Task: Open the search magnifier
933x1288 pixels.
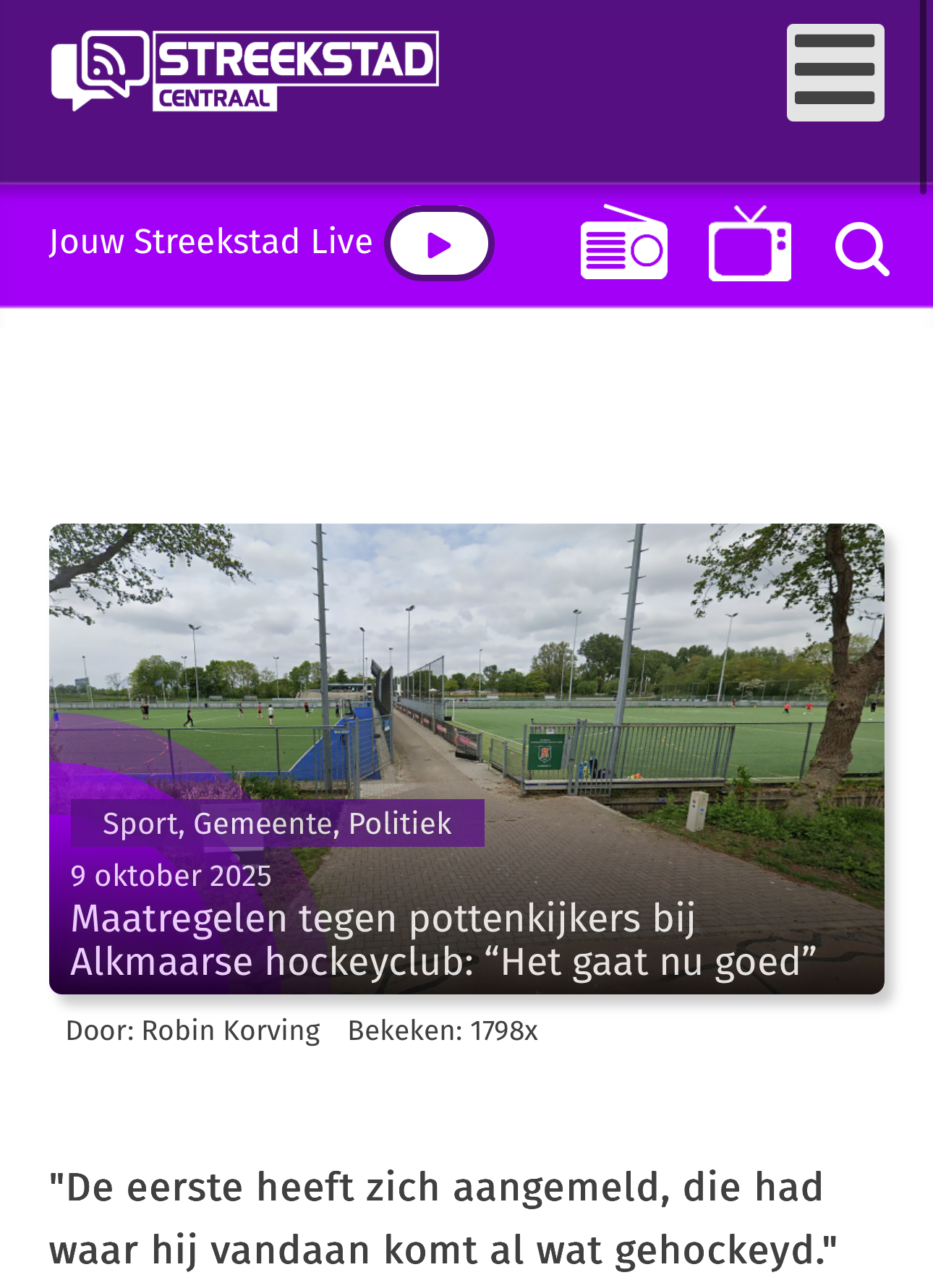Action: point(861,249)
